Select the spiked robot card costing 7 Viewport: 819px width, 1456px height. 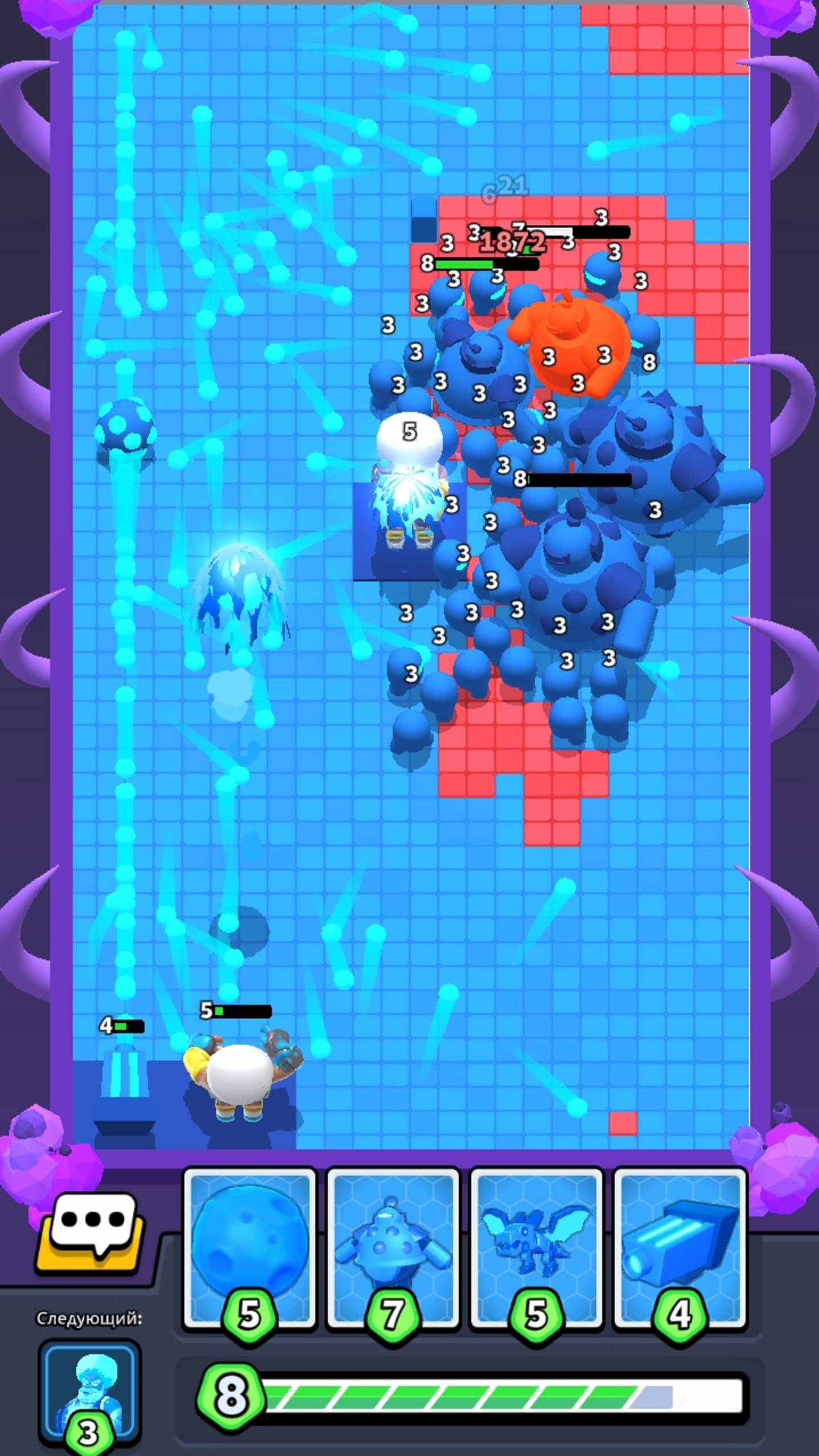(x=393, y=1245)
